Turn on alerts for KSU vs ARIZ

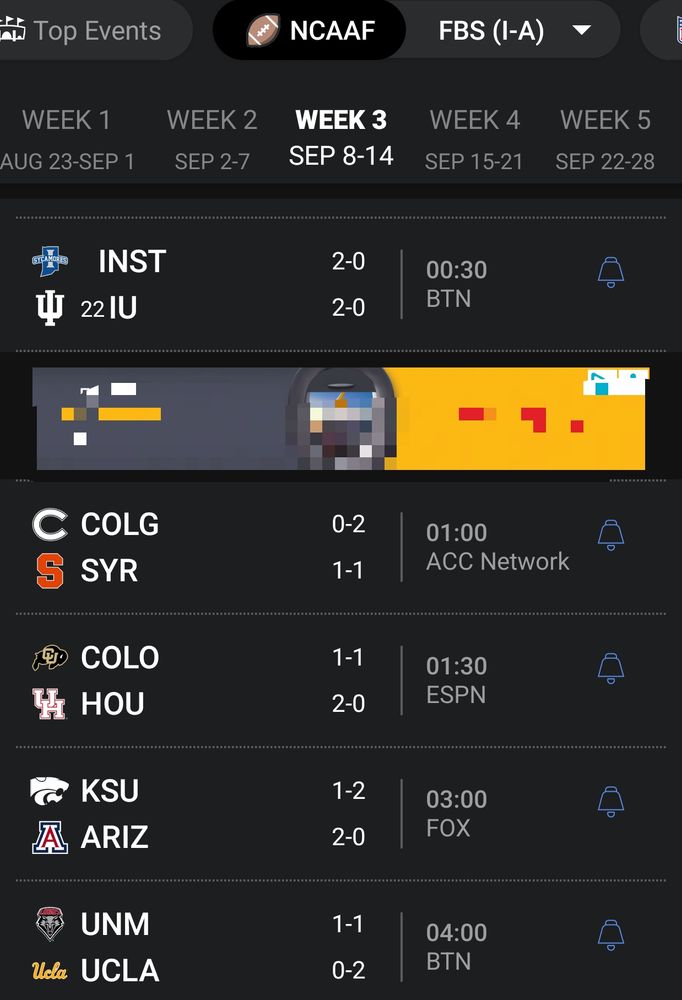[611, 801]
